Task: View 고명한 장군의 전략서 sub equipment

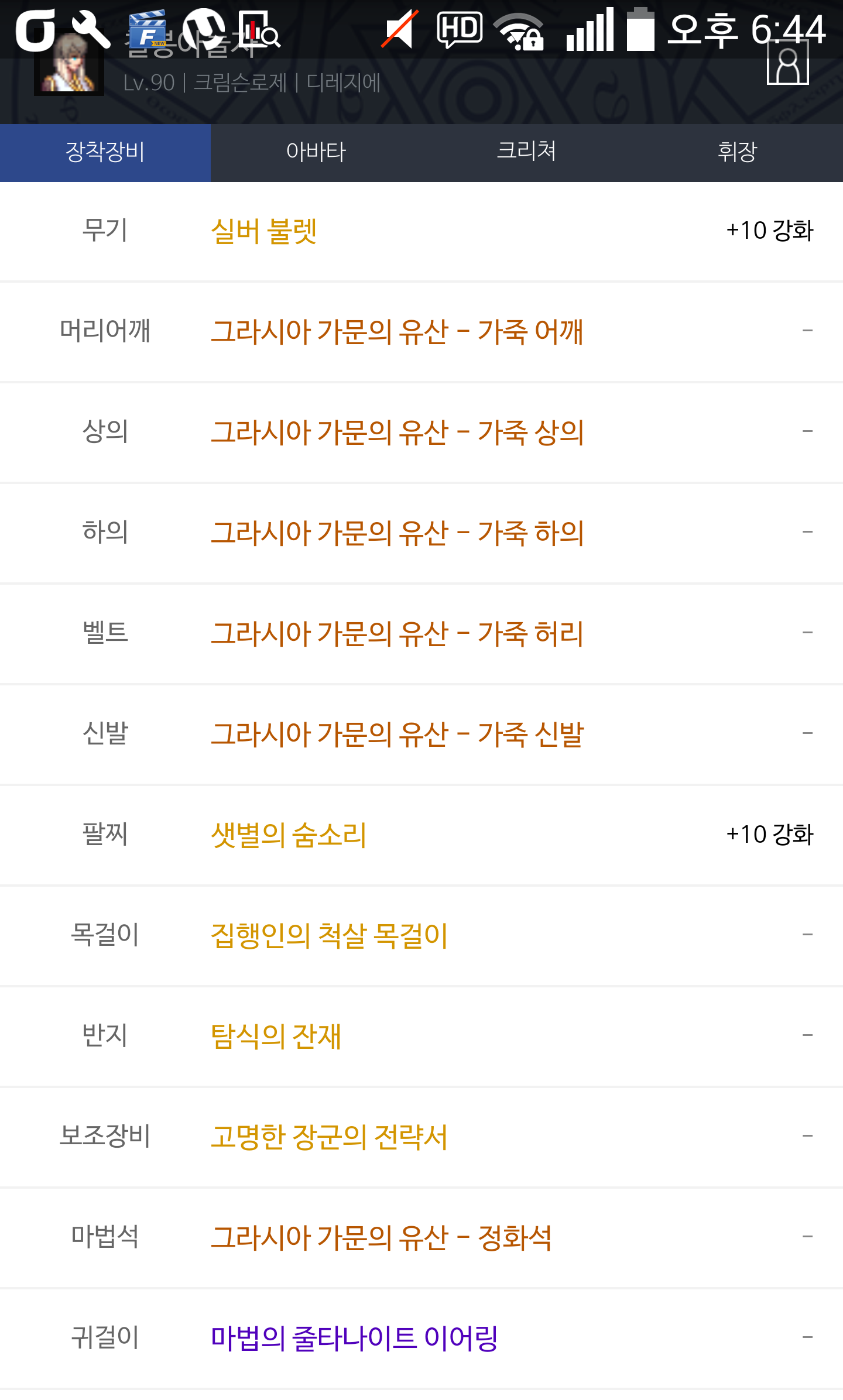Action: click(x=329, y=1137)
